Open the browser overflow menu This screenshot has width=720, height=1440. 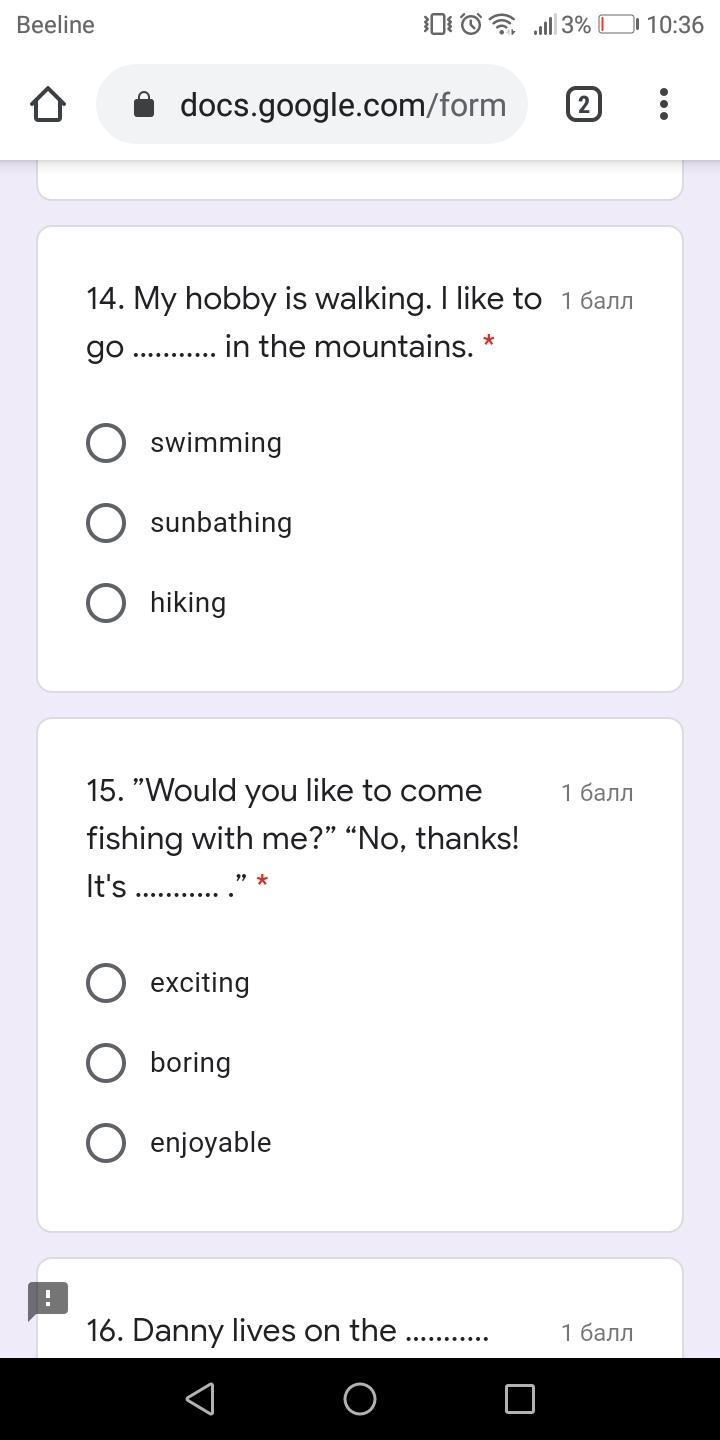click(x=664, y=104)
